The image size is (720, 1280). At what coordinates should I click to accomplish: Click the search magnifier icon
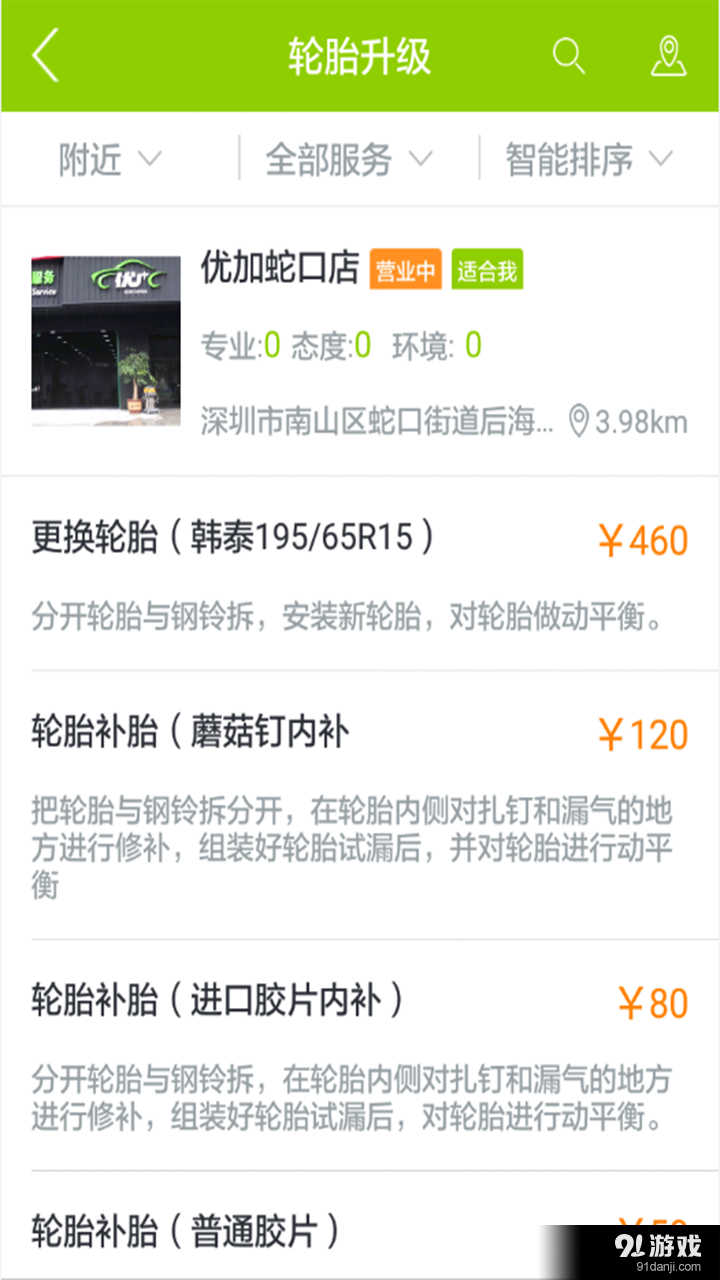569,57
